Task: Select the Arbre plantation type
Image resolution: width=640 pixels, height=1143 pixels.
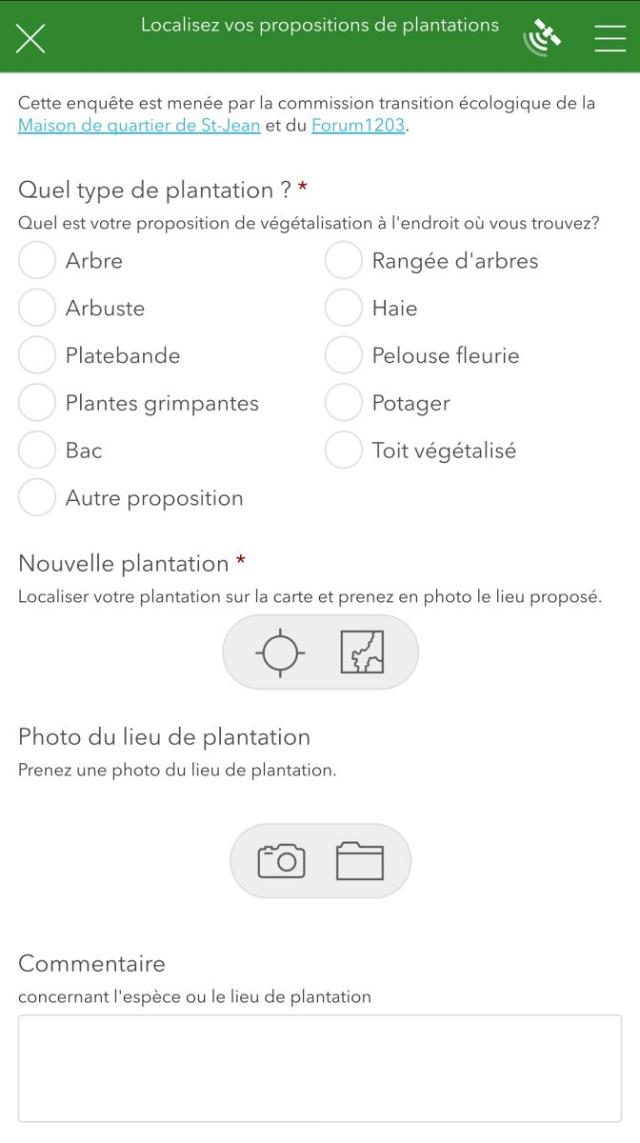Action: coord(37,261)
